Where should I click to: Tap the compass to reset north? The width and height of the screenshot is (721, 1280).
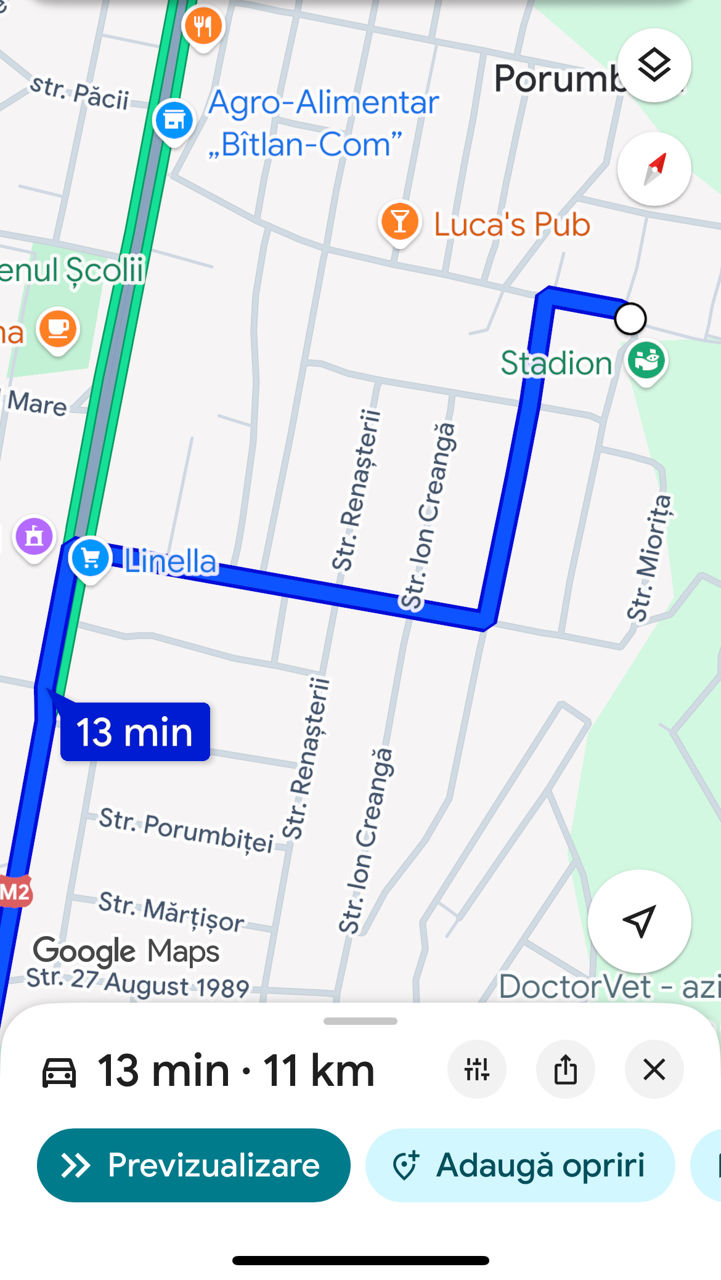[x=654, y=169]
